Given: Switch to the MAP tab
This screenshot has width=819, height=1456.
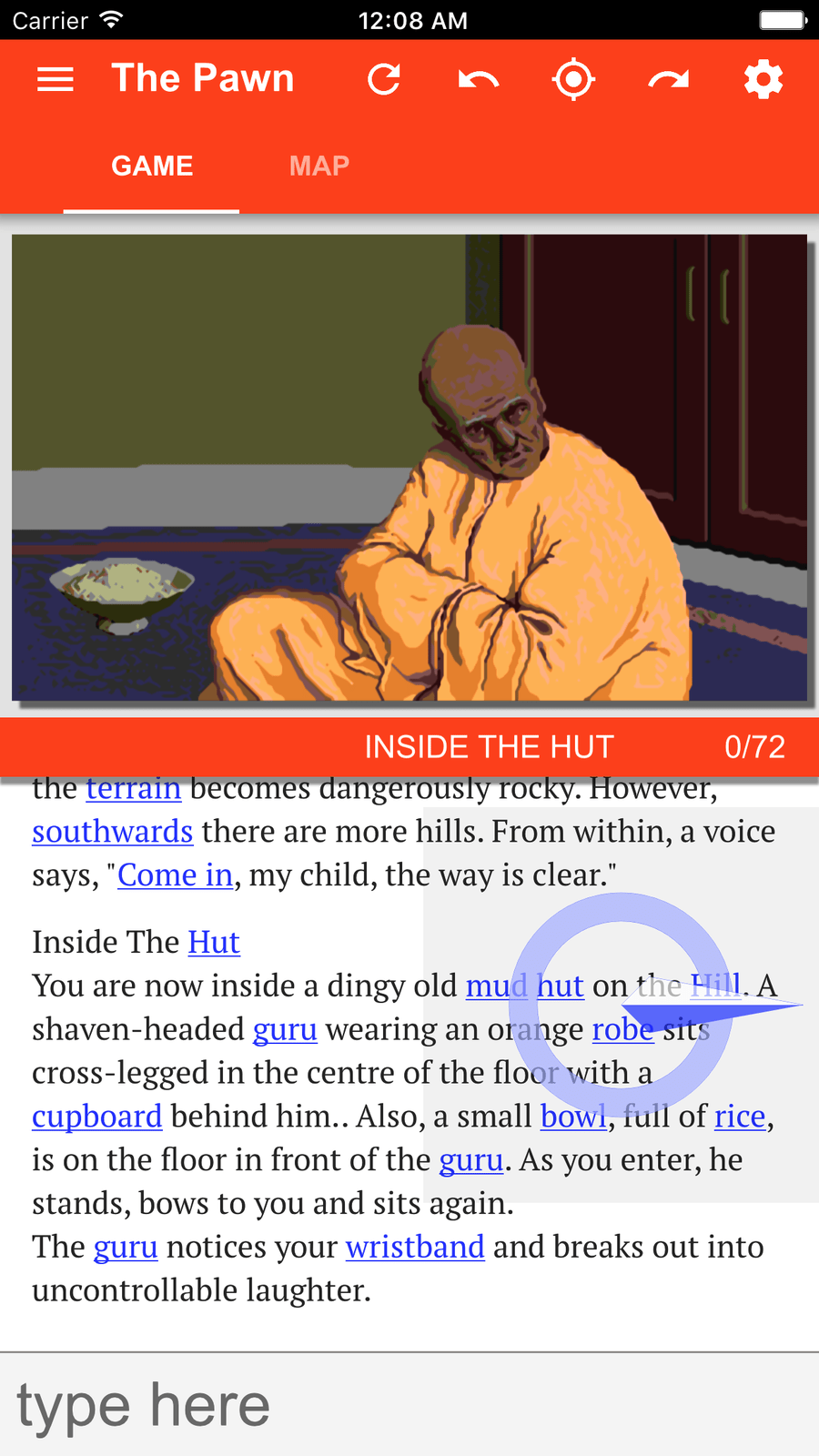Looking at the screenshot, I should coord(319,166).
